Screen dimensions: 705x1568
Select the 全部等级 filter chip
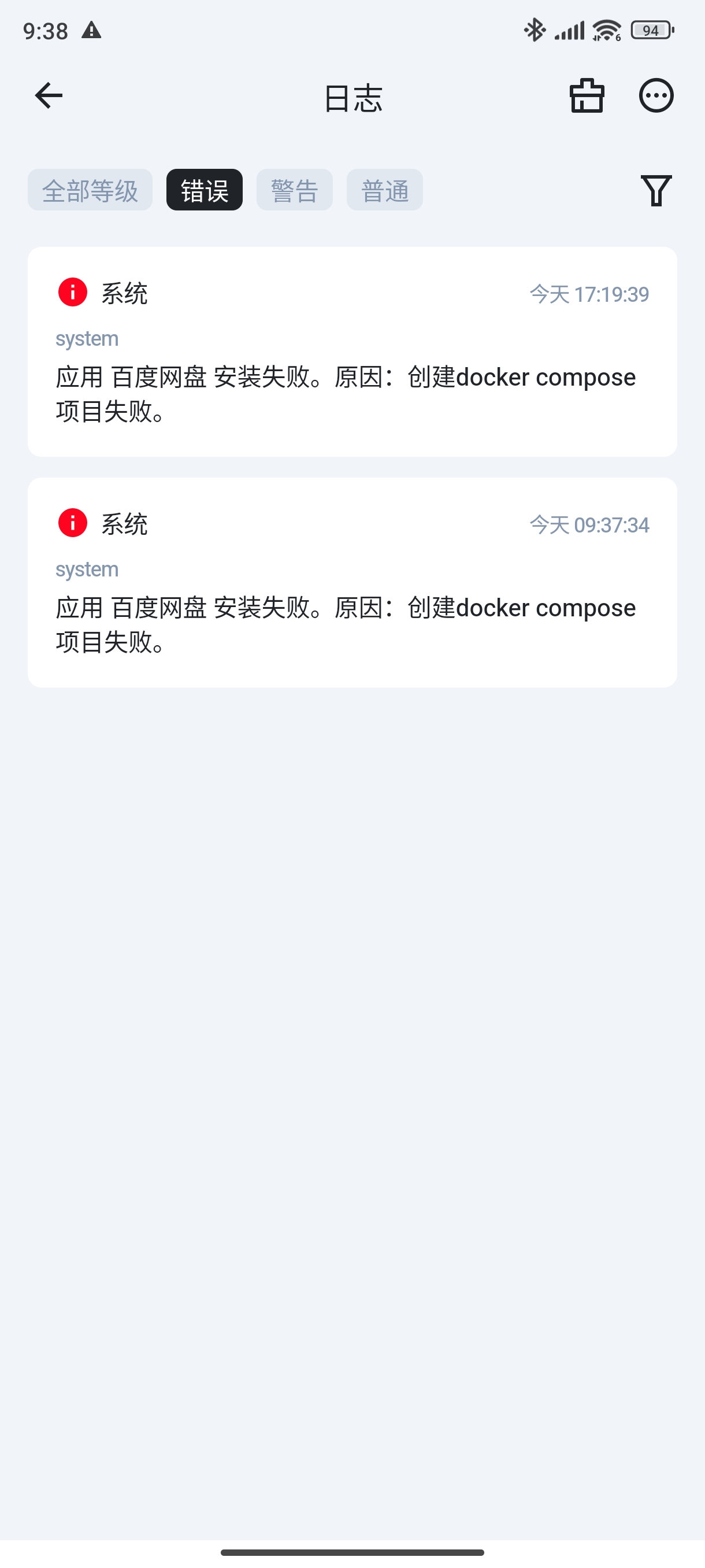click(90, 190)
